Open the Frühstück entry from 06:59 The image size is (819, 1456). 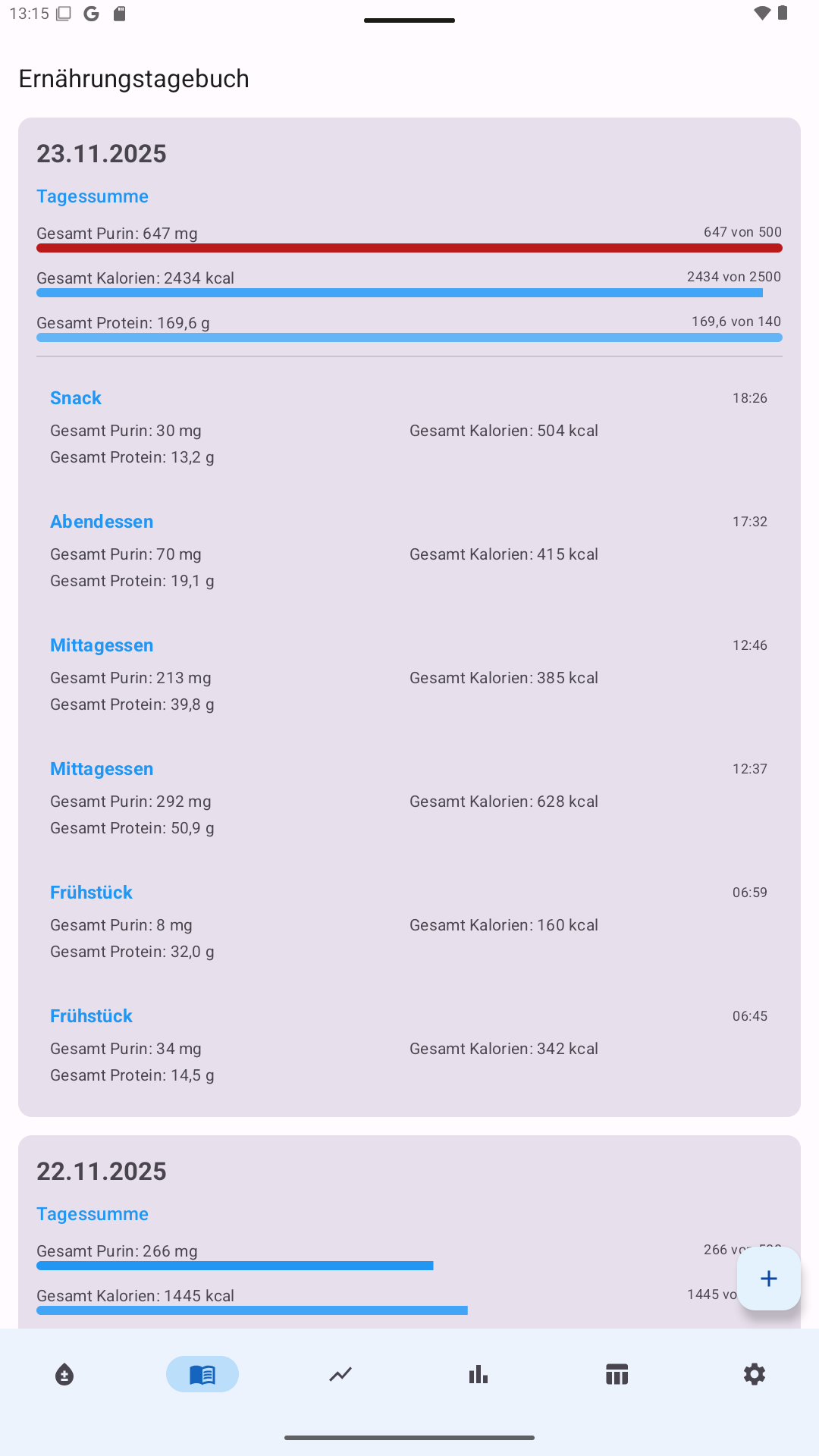pyautogui.click(x=409, y=921)
